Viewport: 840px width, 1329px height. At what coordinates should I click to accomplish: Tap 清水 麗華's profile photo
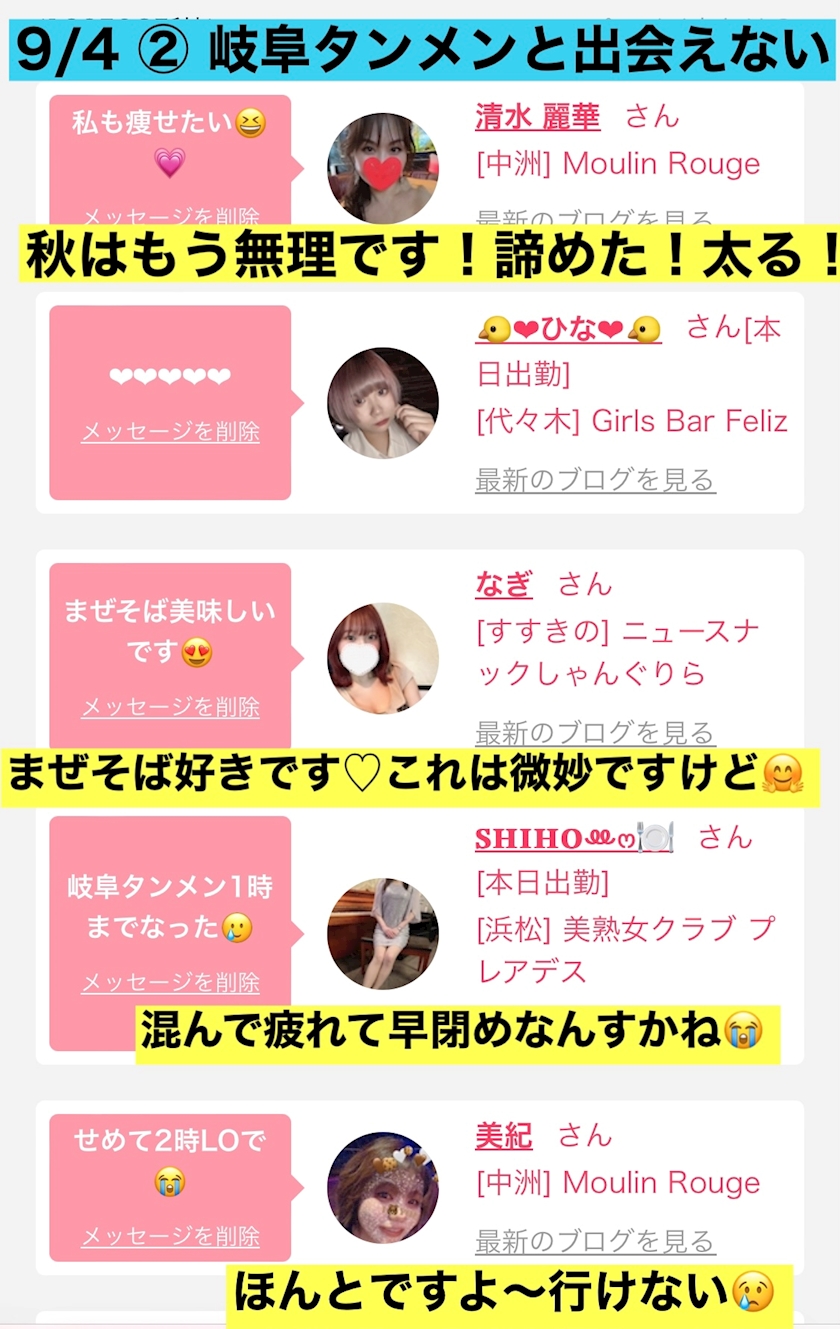[x=383, y=167]
